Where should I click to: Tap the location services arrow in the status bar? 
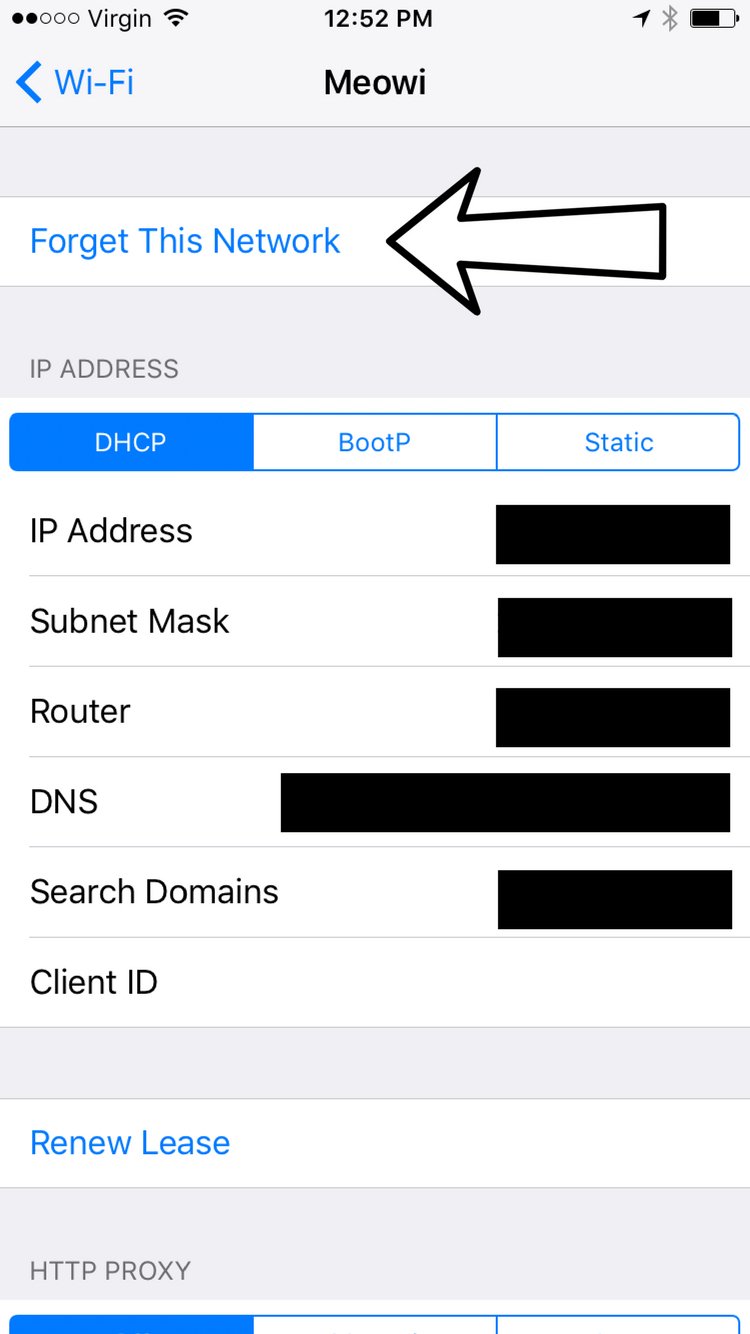(641, 17)
